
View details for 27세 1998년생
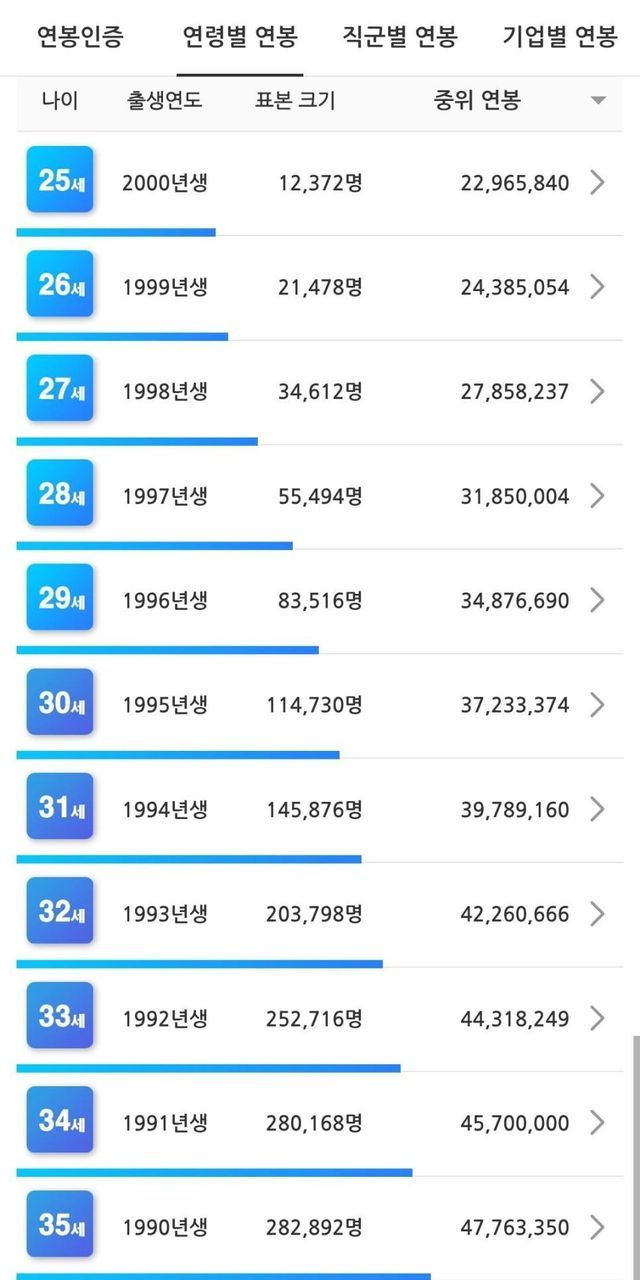point(320,391)
